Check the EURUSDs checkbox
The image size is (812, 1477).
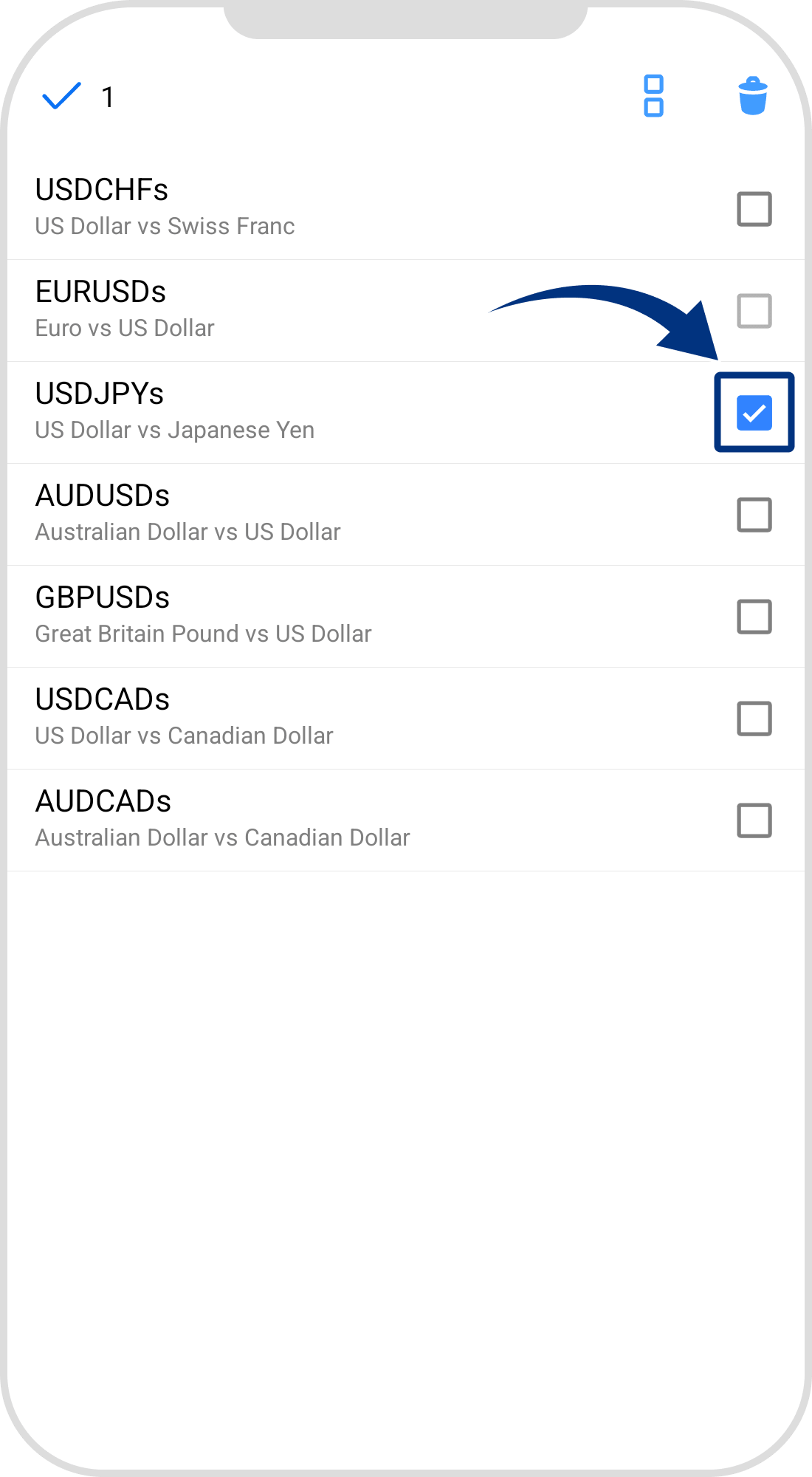[754, 311]
